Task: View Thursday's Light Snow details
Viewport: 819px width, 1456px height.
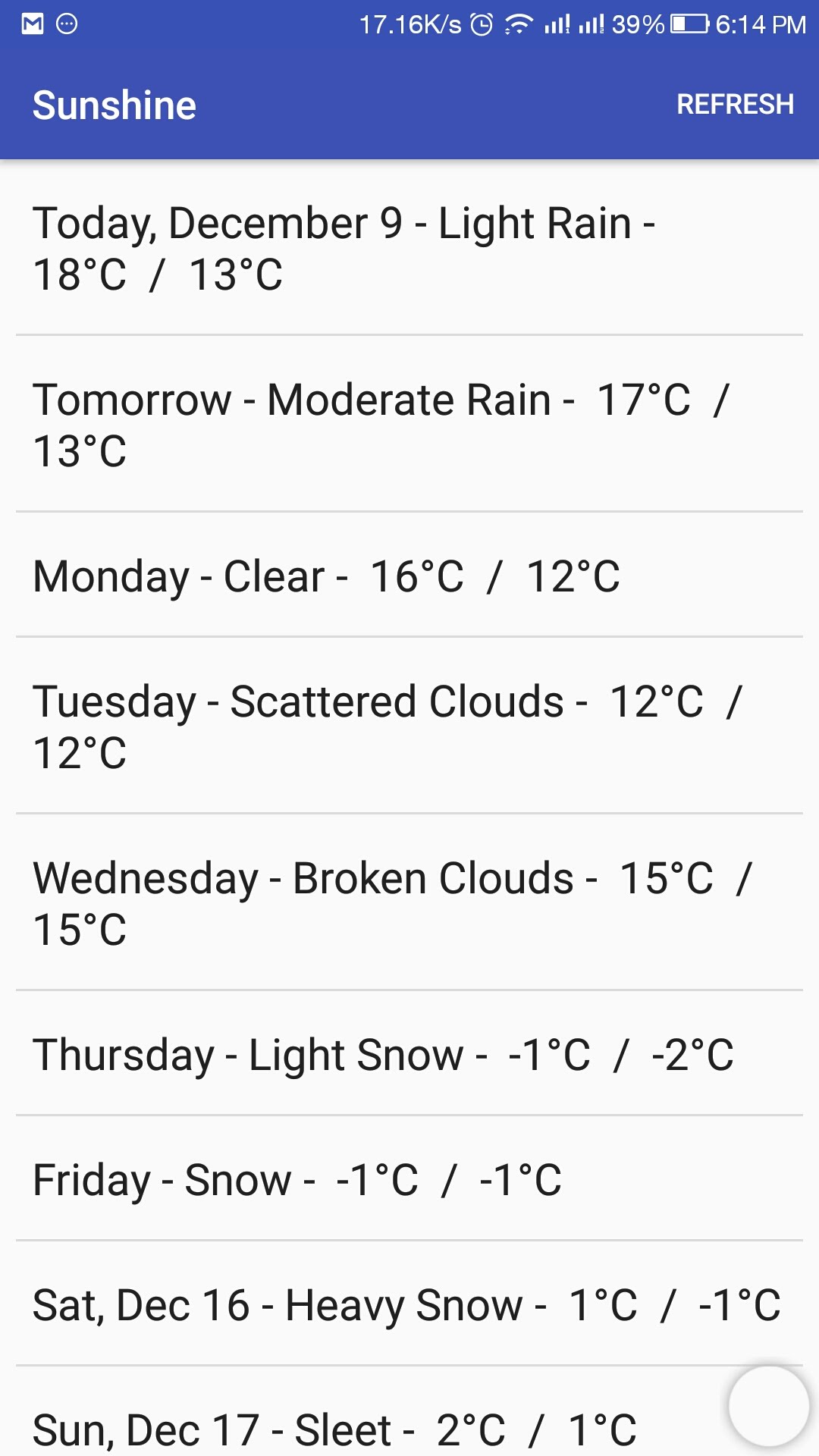Action: (409, 1053)
